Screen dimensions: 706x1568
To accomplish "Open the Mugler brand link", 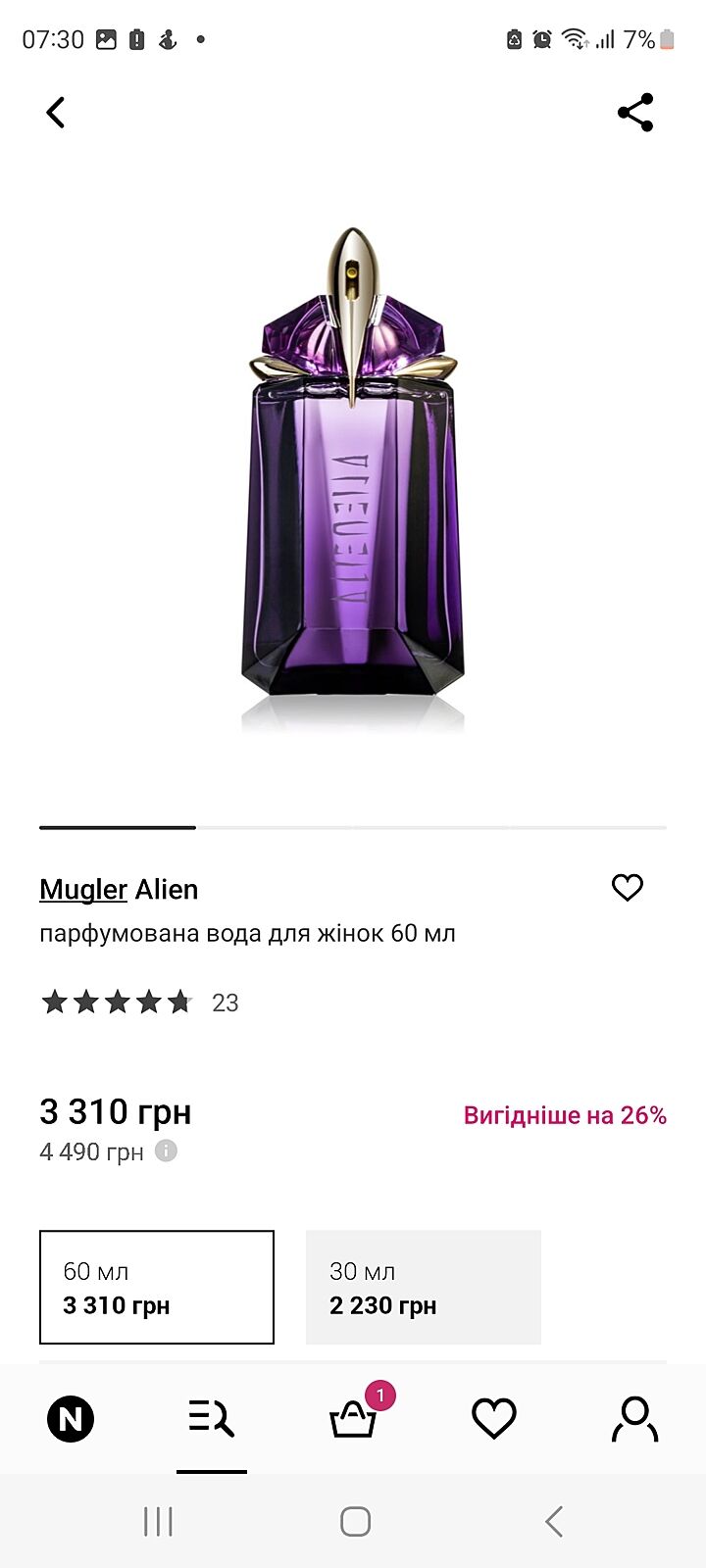I will pyautogui.click(x=83, y=889).
